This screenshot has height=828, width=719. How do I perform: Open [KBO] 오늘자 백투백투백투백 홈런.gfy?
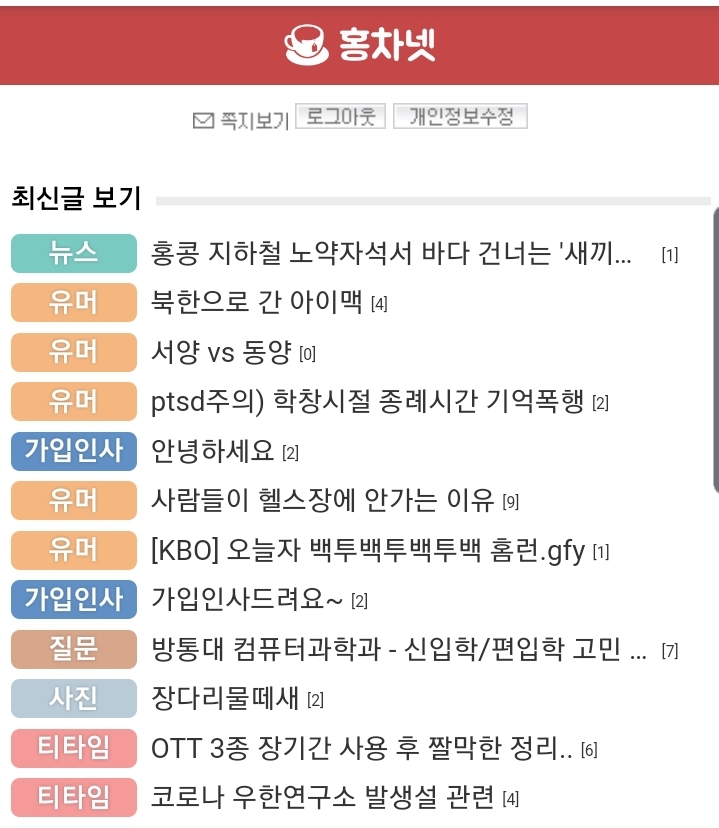tap(367, 550)
